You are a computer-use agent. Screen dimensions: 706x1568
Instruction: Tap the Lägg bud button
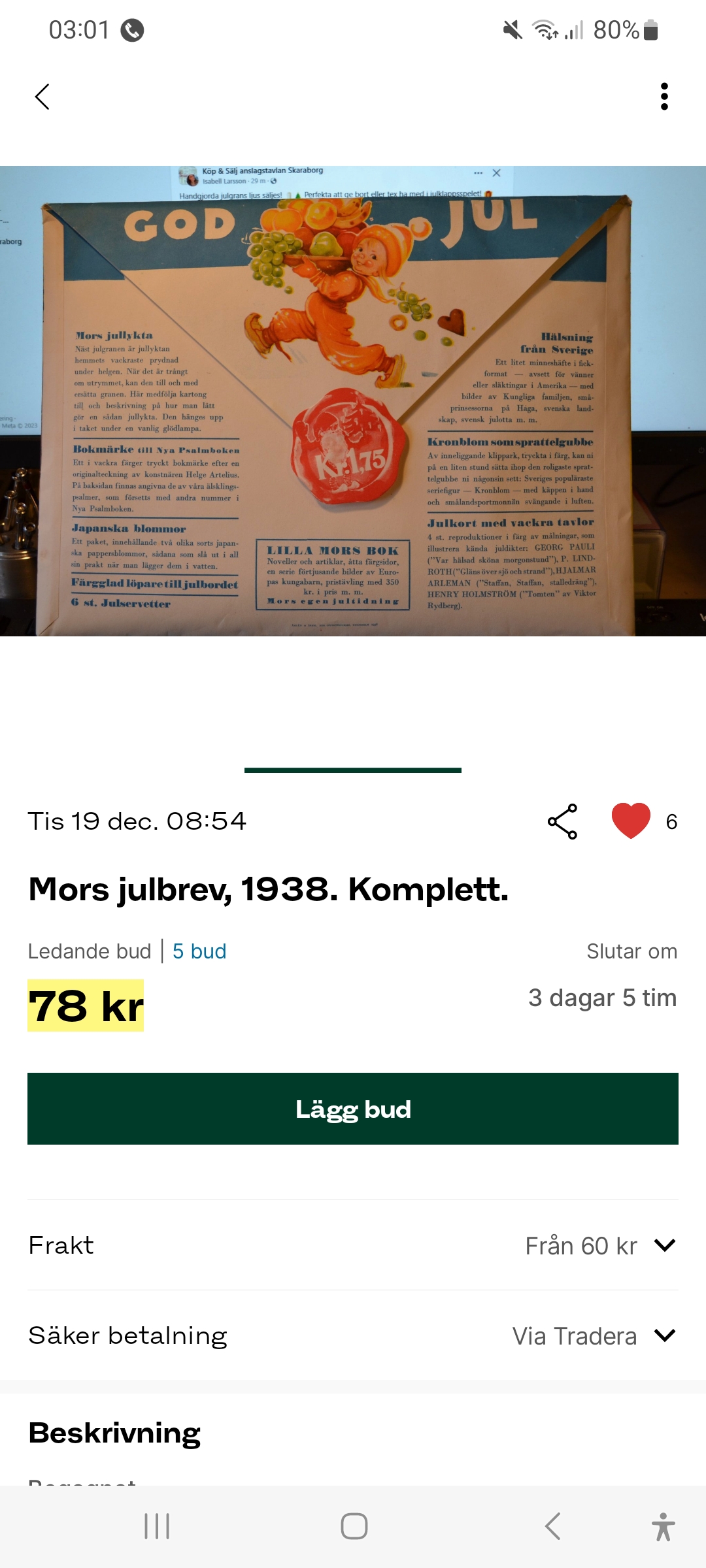pyautogui.click(x=353, y=1109)
